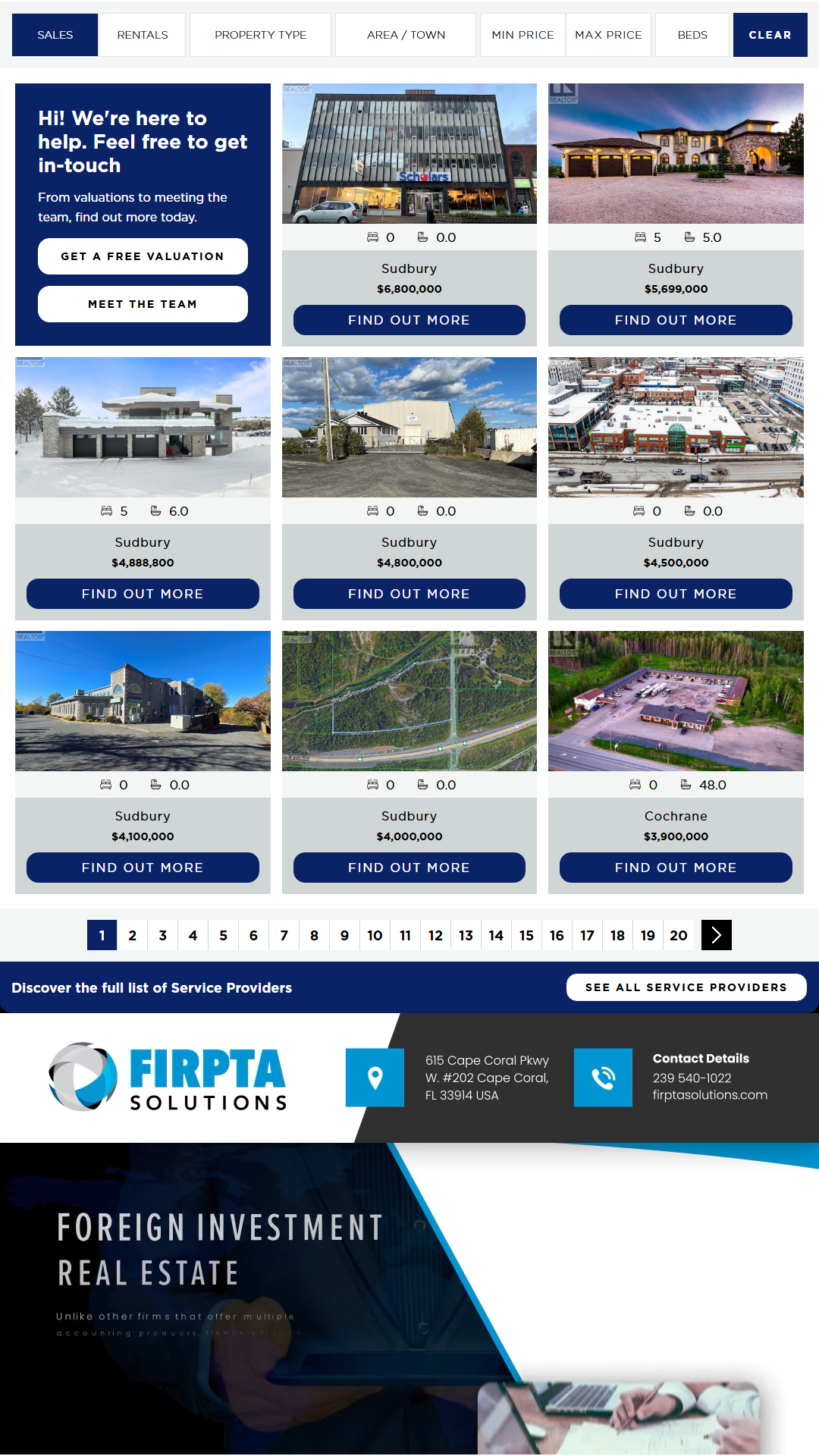Open the $4,000,000 Sudbury land aerial photo
This screenshot has width=819, height=1456.
tap(409, 701)
